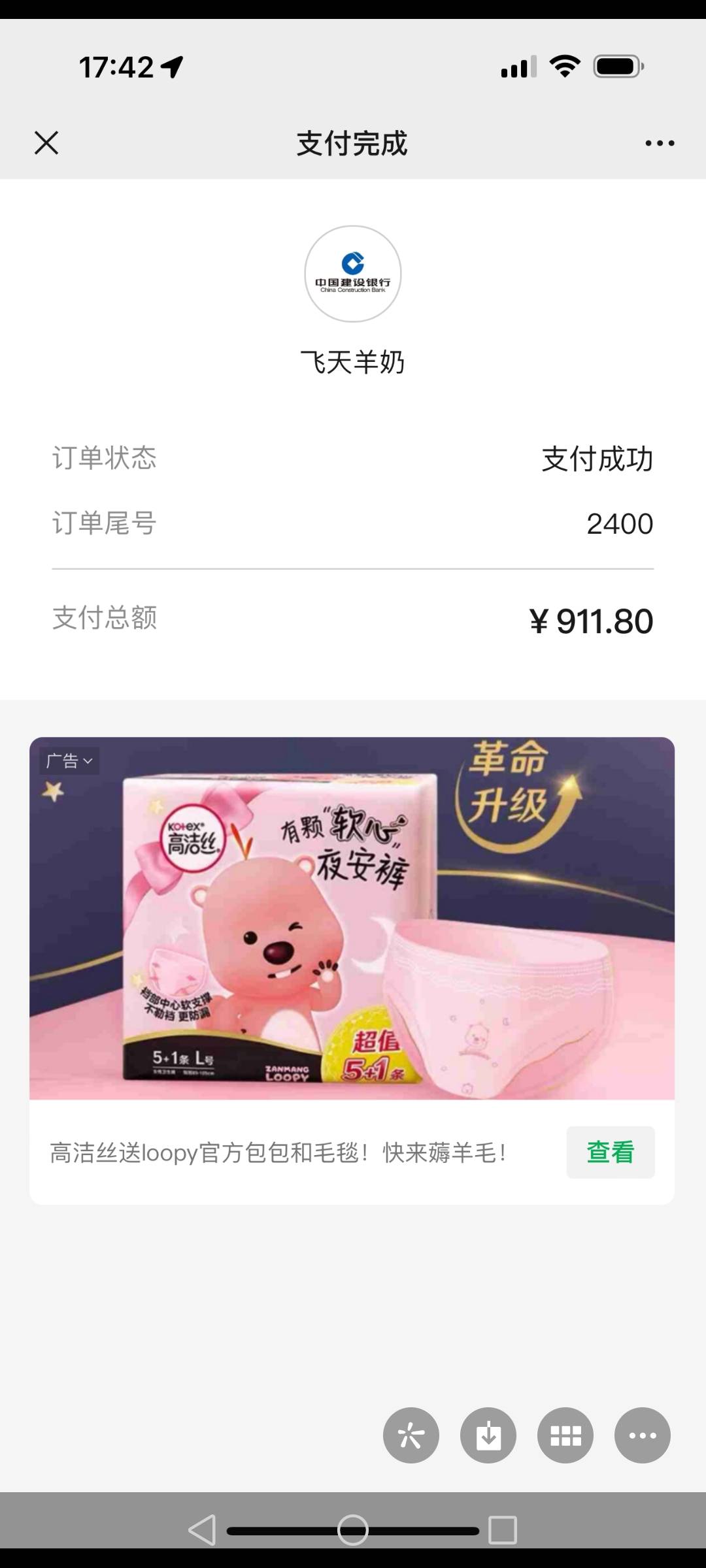Open the Kotex ad banner image
This screenshot has height=1568, width=706.
click(x=352, y=918)
